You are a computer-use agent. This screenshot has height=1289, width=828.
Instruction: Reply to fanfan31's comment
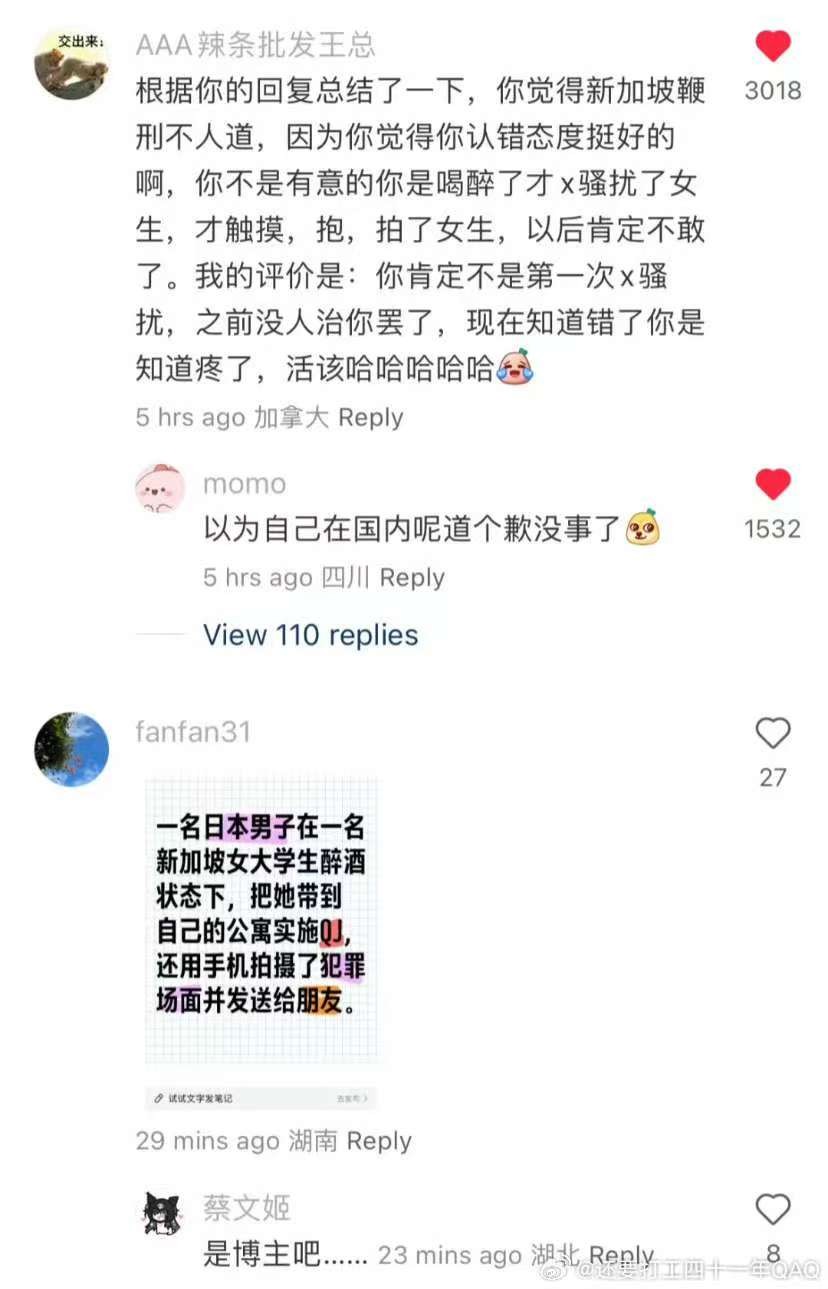(378, 1141)
